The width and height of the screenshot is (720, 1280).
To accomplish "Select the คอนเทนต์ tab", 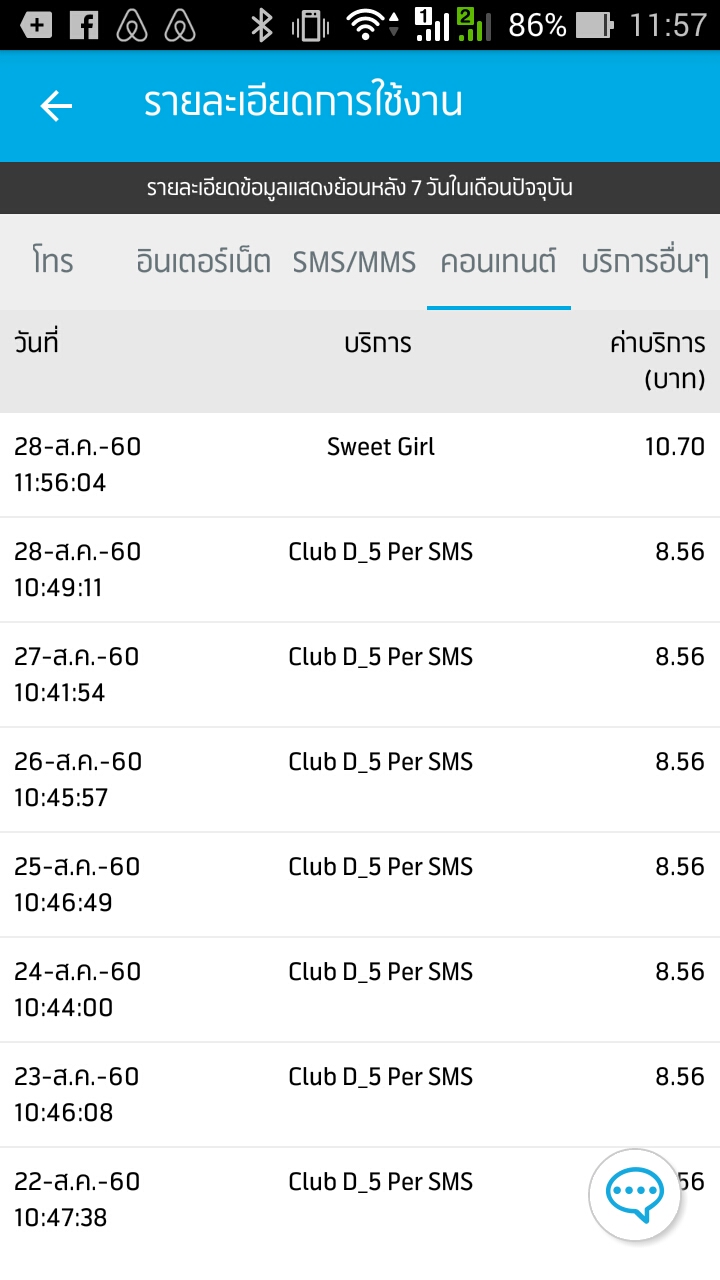I will point(498,262).
